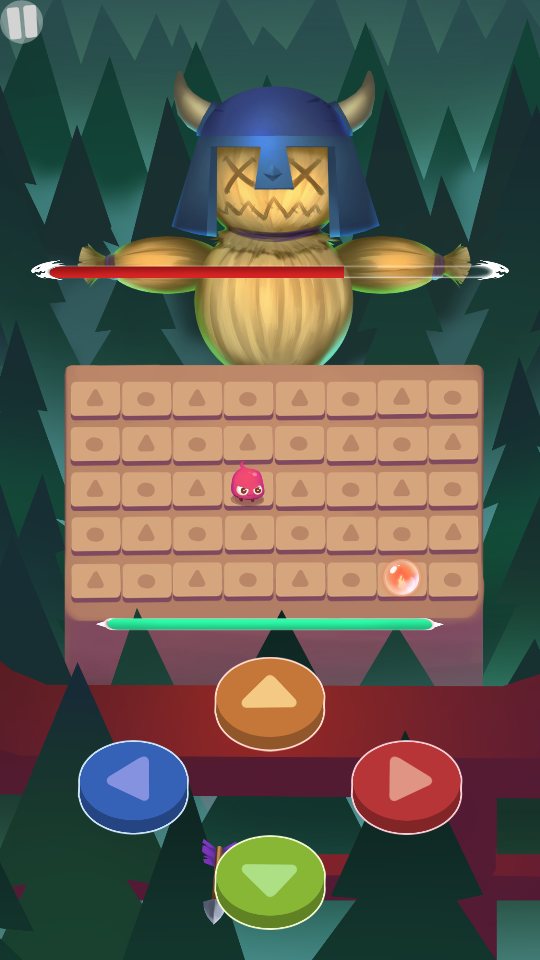Viewport: 540px width, 960px height.
Task: Pause the game
Action: pyautogui.click(x=21, y=22)
